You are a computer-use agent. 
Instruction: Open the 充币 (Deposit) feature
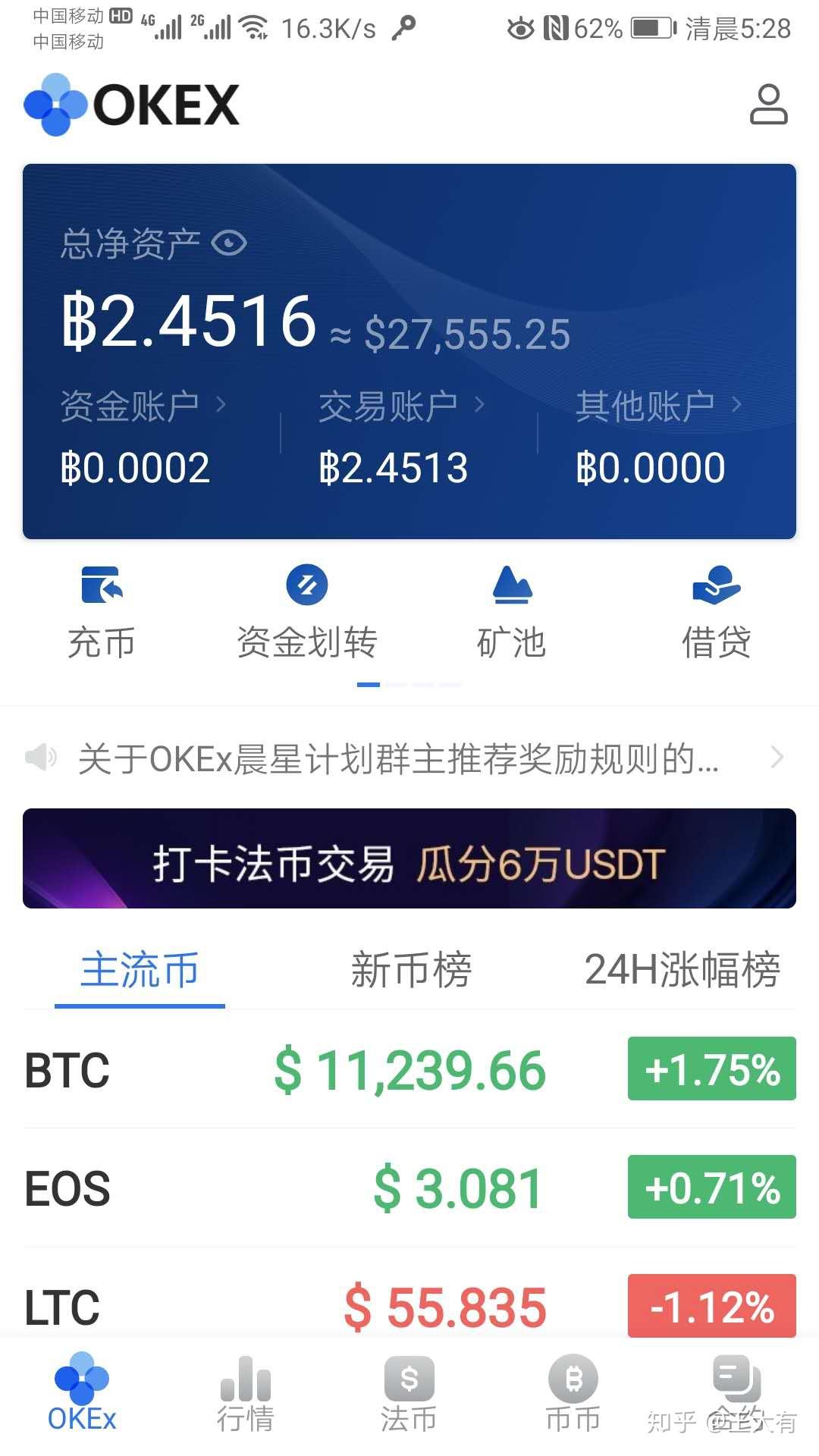coord(102,607)
